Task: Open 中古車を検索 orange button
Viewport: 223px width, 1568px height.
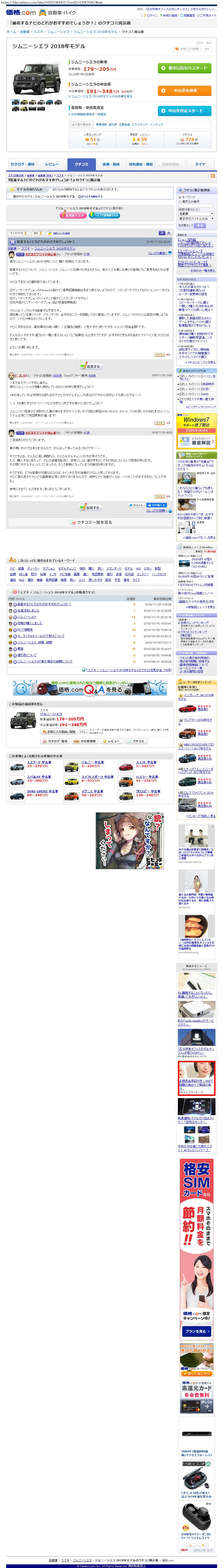Action: click(x=185, y=91)
